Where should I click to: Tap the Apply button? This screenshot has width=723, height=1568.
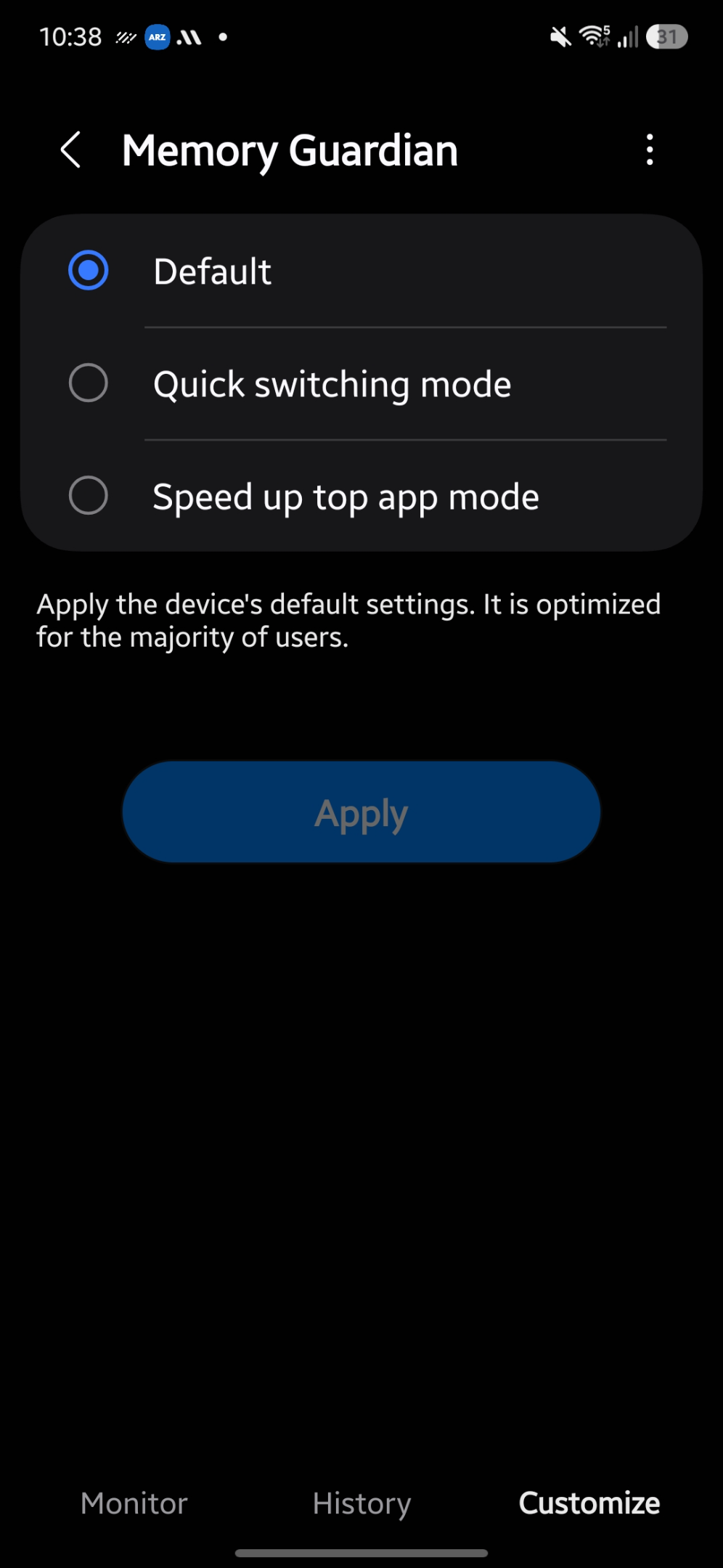click(x=361, y=812)
